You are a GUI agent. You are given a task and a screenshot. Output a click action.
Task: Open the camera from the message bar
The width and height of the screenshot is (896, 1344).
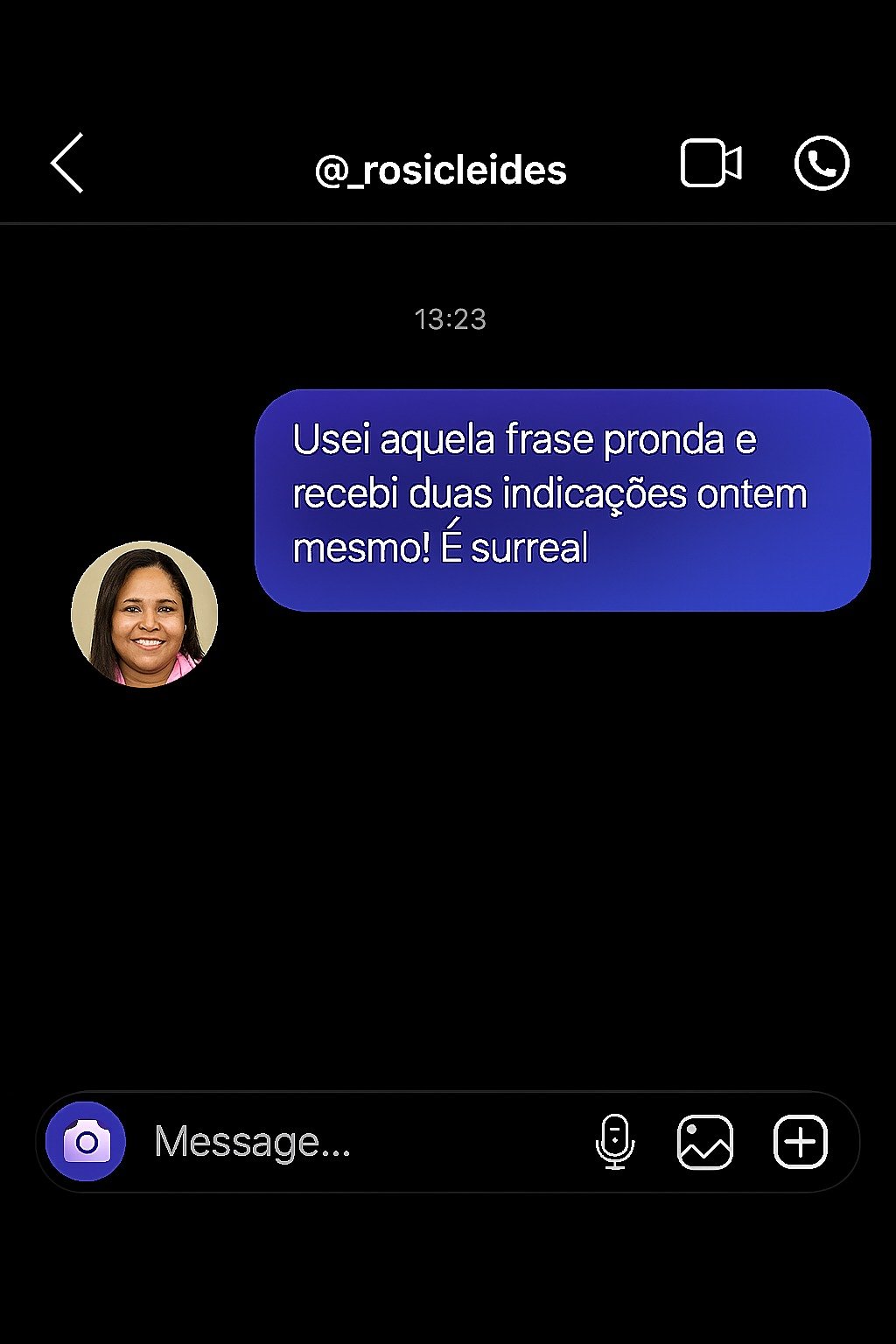pos(86,1142)
